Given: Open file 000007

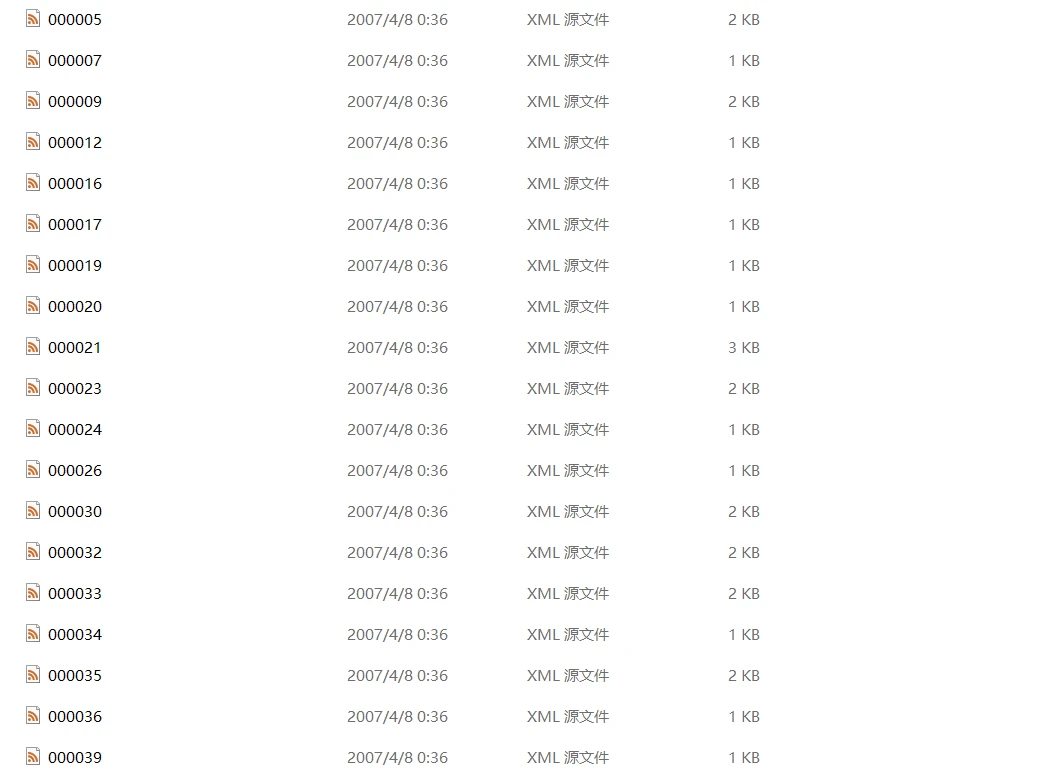Looking at the screenshot, I should point(74,61).
